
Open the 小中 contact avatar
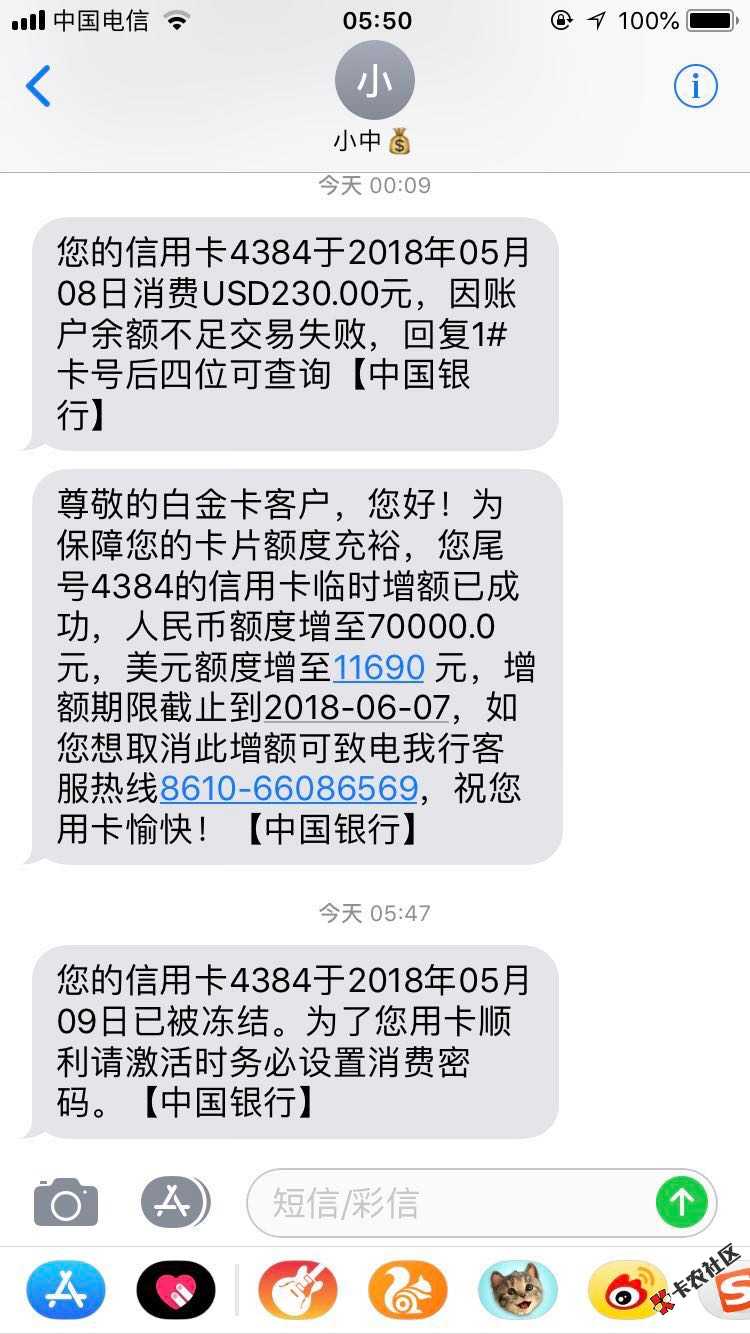click(x=375, y=81)
